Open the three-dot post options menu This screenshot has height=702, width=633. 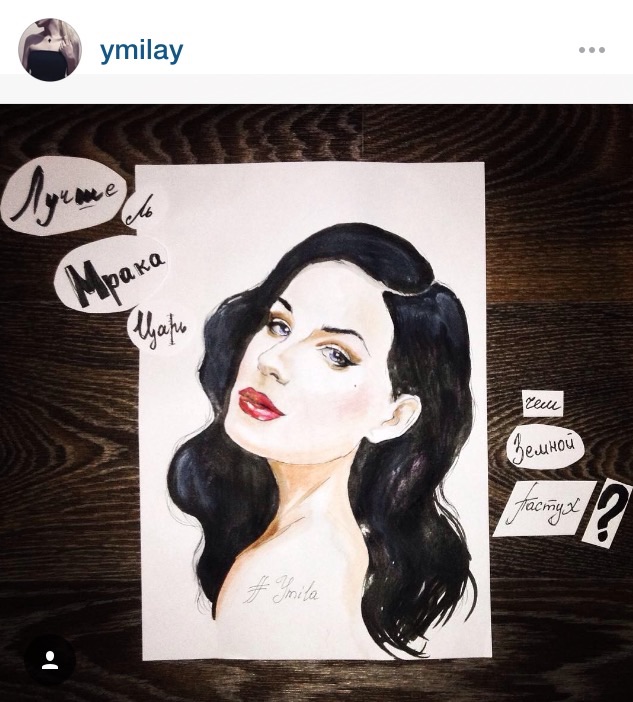(x=591, y=50)
